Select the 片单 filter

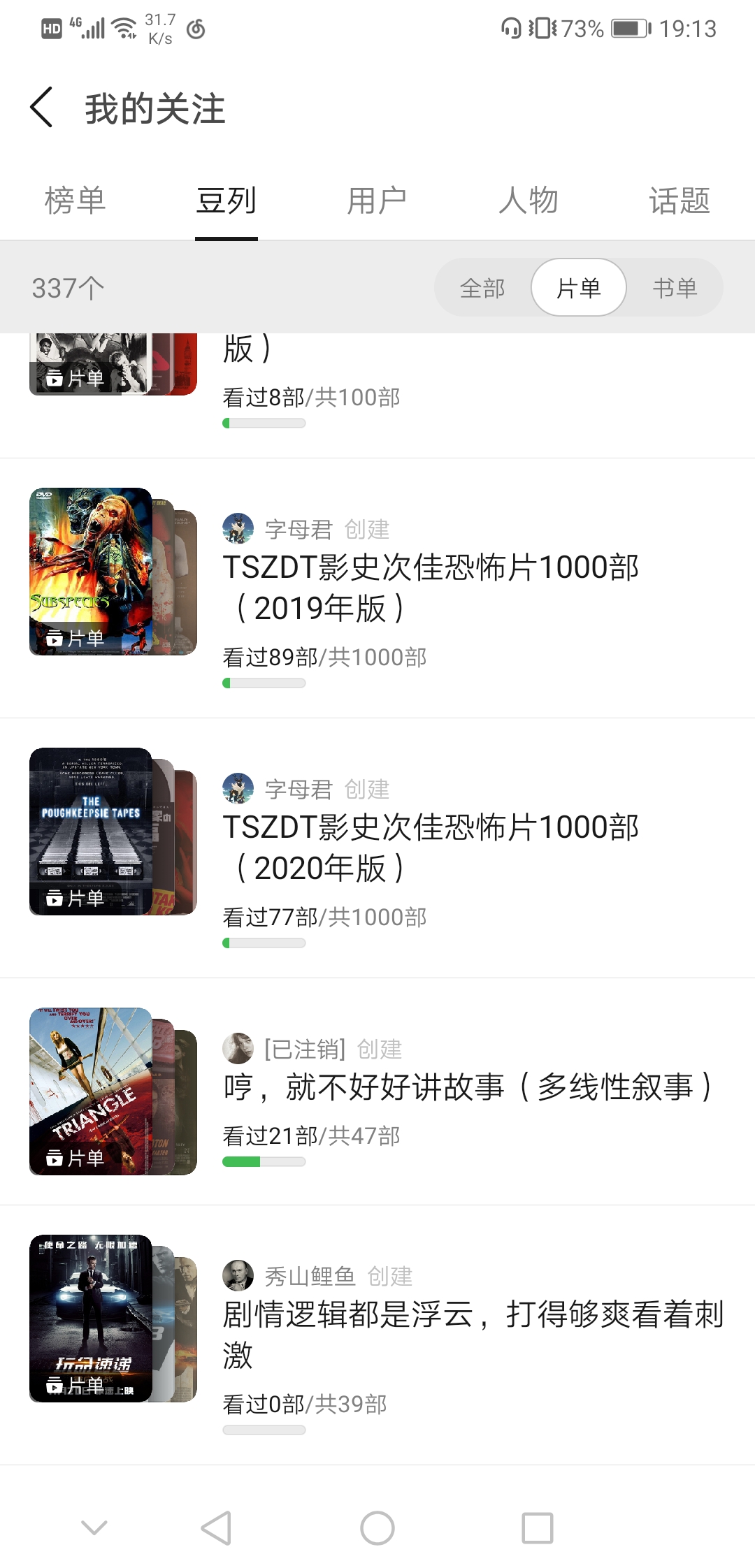click(579, 288)
